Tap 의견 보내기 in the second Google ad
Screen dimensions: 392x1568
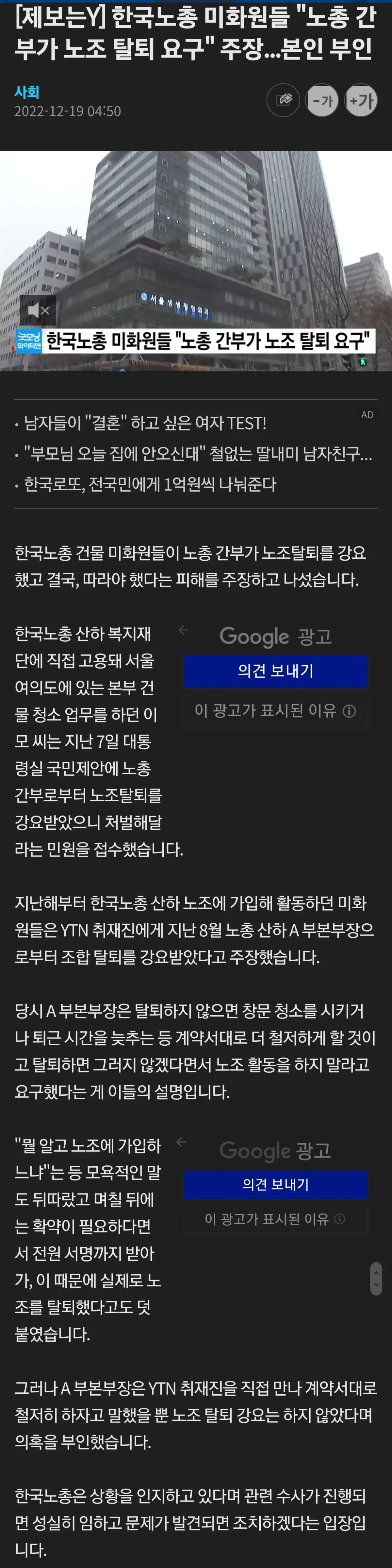coord(275,1184)
